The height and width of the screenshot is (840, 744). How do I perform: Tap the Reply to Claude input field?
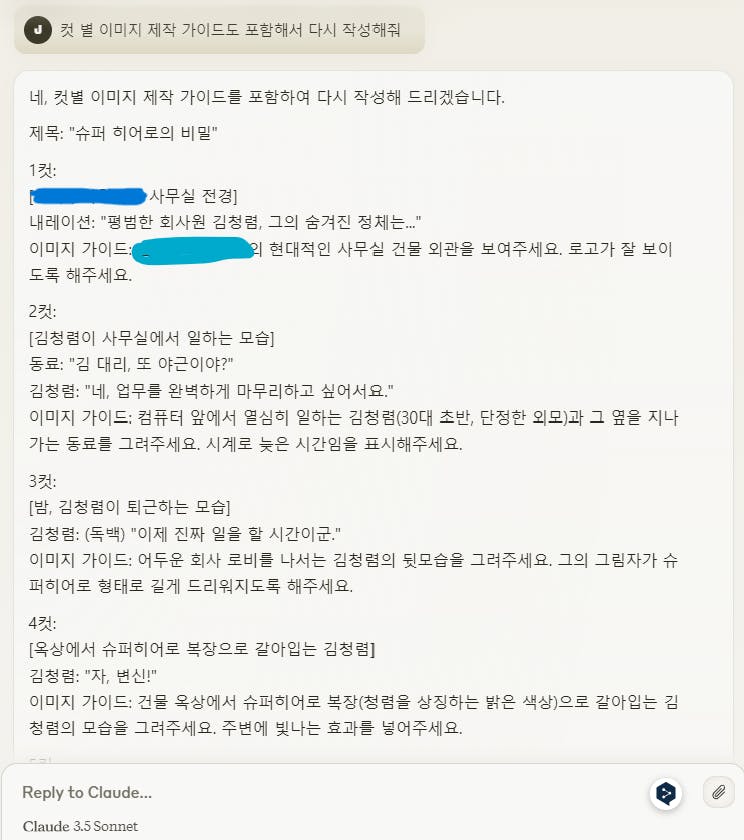(300, 792)
